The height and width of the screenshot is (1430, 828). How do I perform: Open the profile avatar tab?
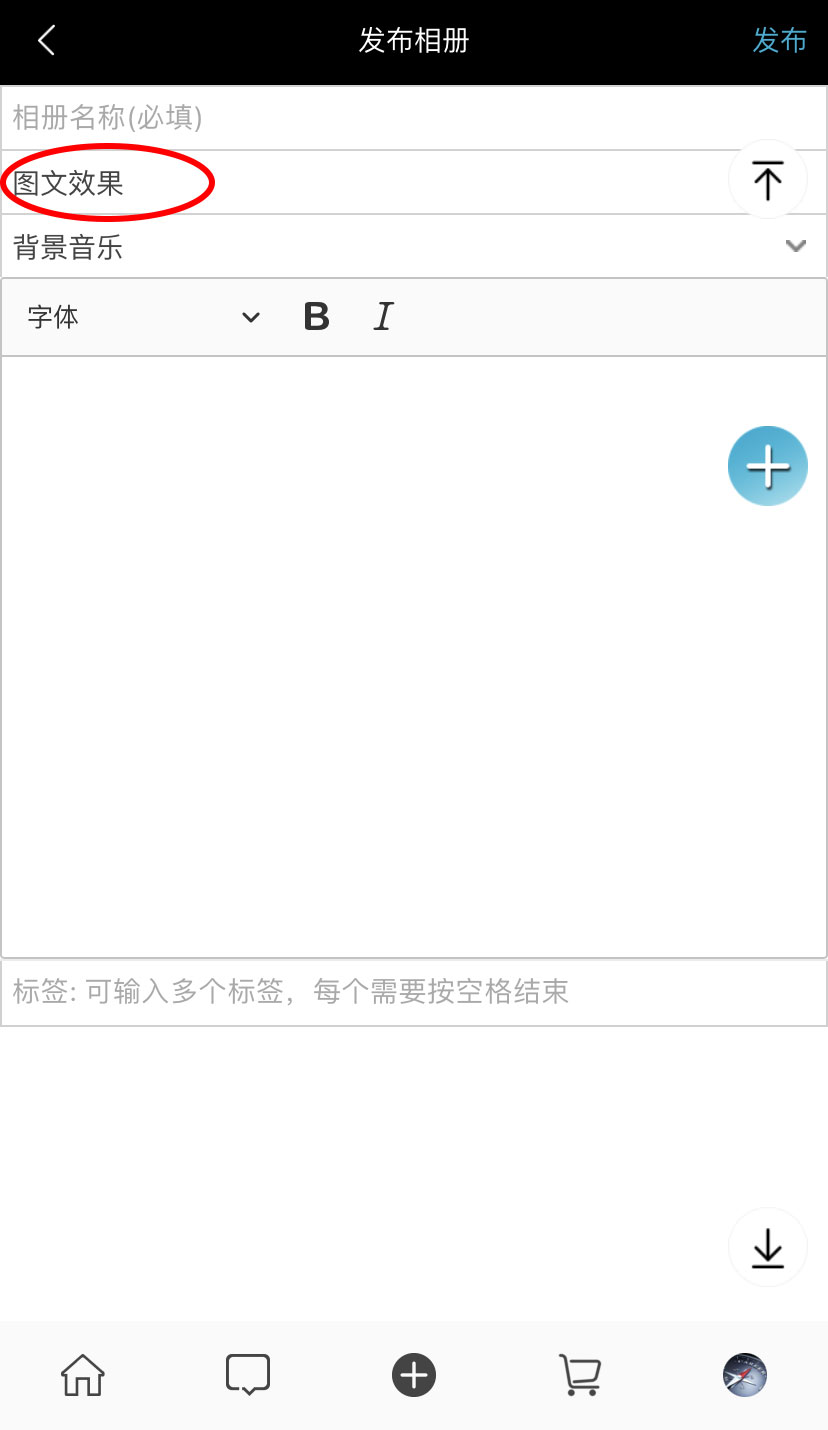click(745, 1375)
